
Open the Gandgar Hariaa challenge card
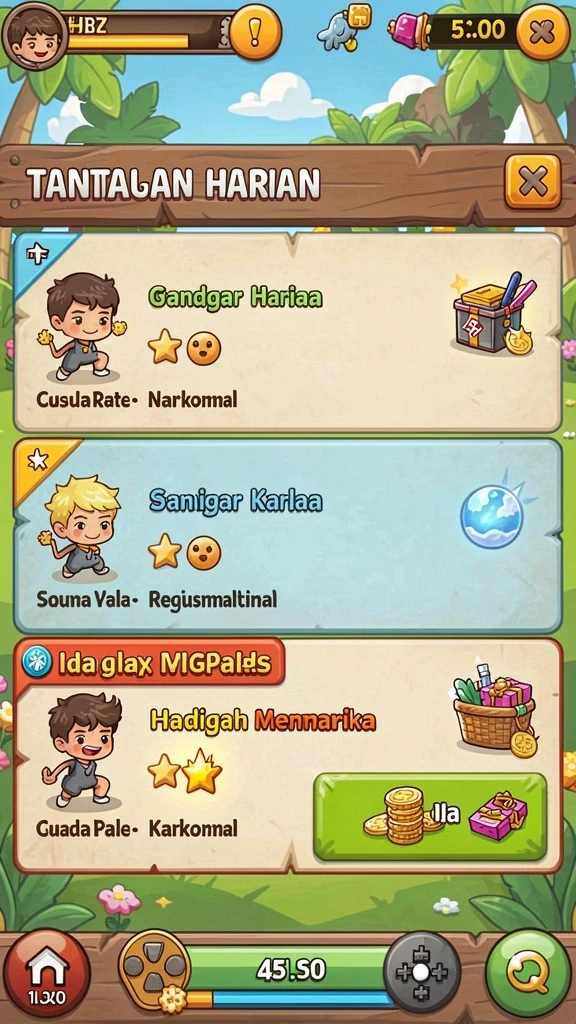[x=287, y=332]
